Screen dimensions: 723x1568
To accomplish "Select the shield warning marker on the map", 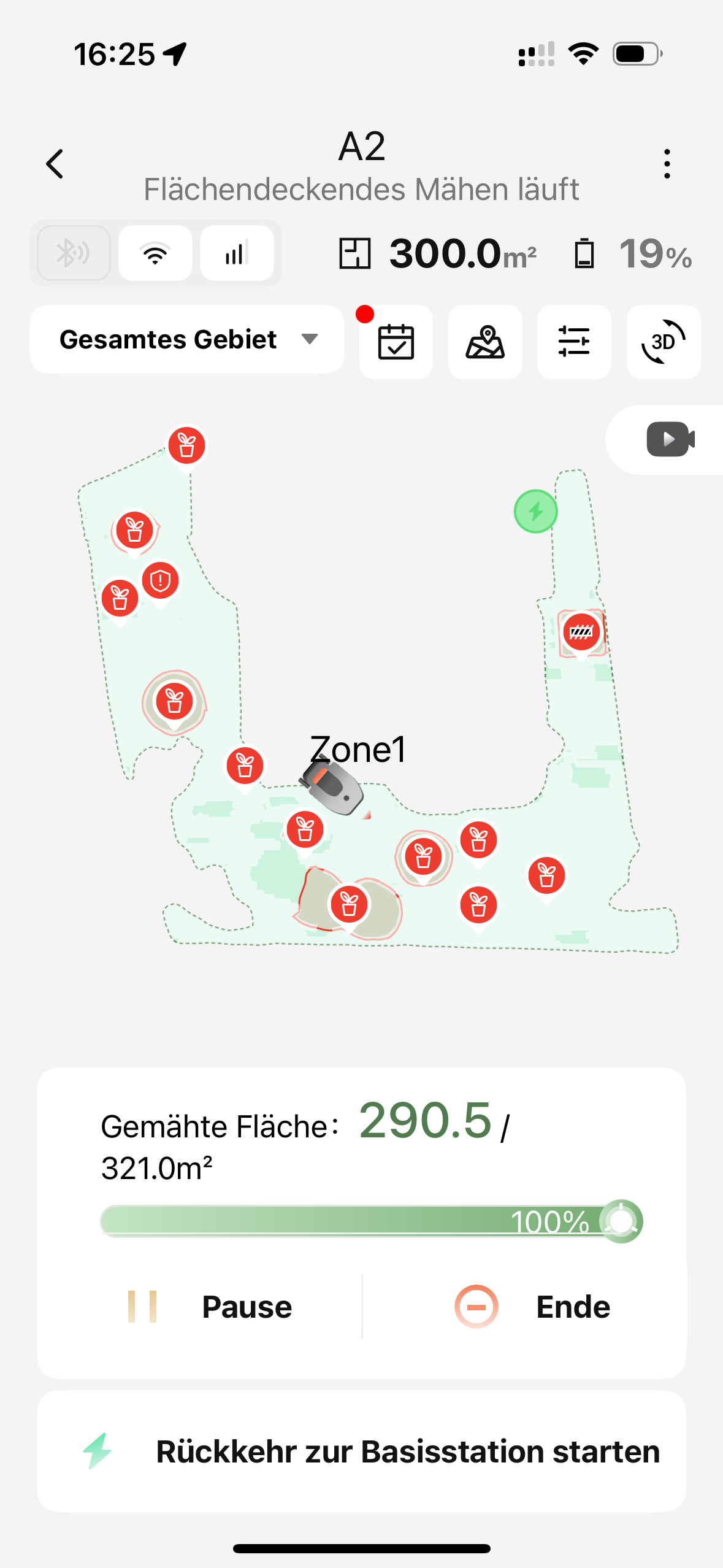I will [x=160, y=580].
